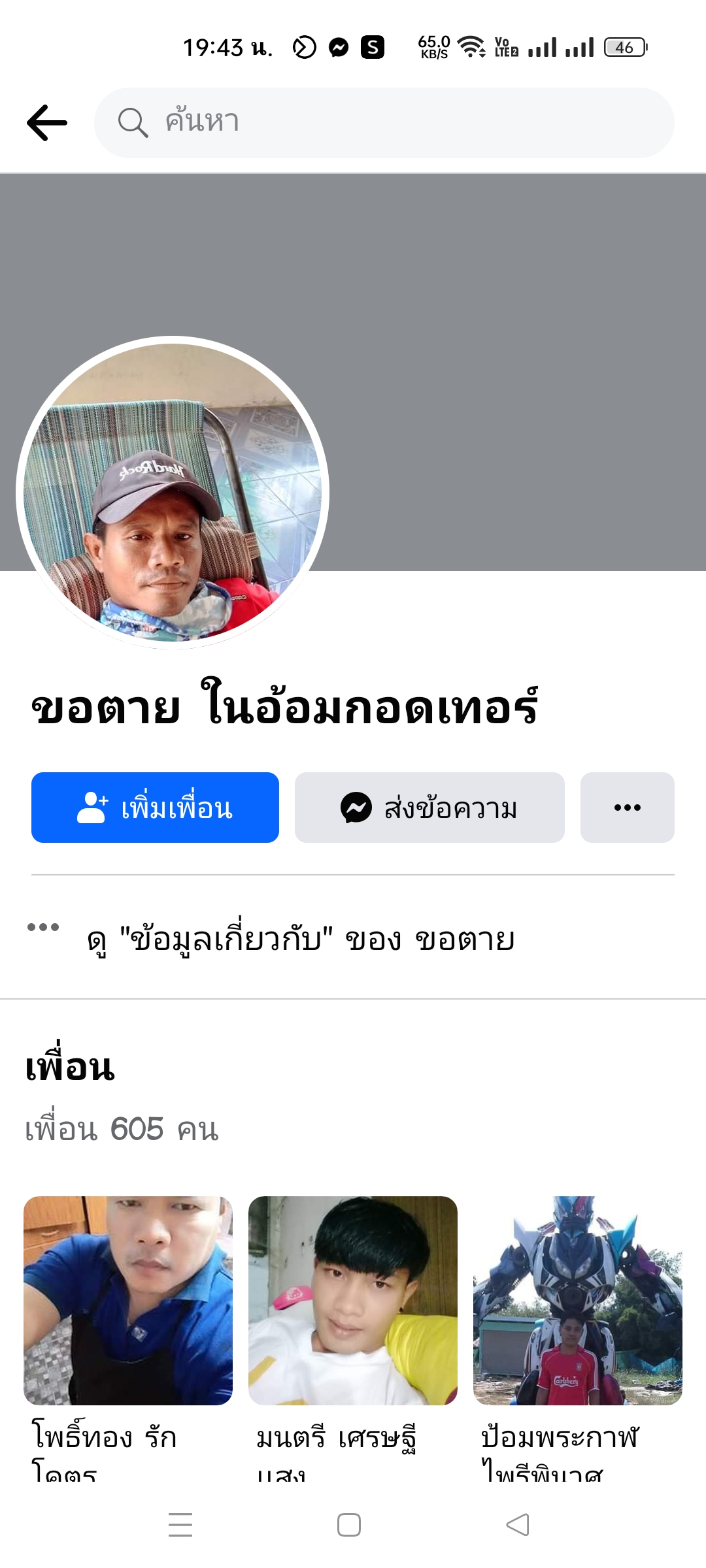Screen dimensions: 706x1568
Task: Open recent apps from navigation bar
Action: coord(180,1525)
